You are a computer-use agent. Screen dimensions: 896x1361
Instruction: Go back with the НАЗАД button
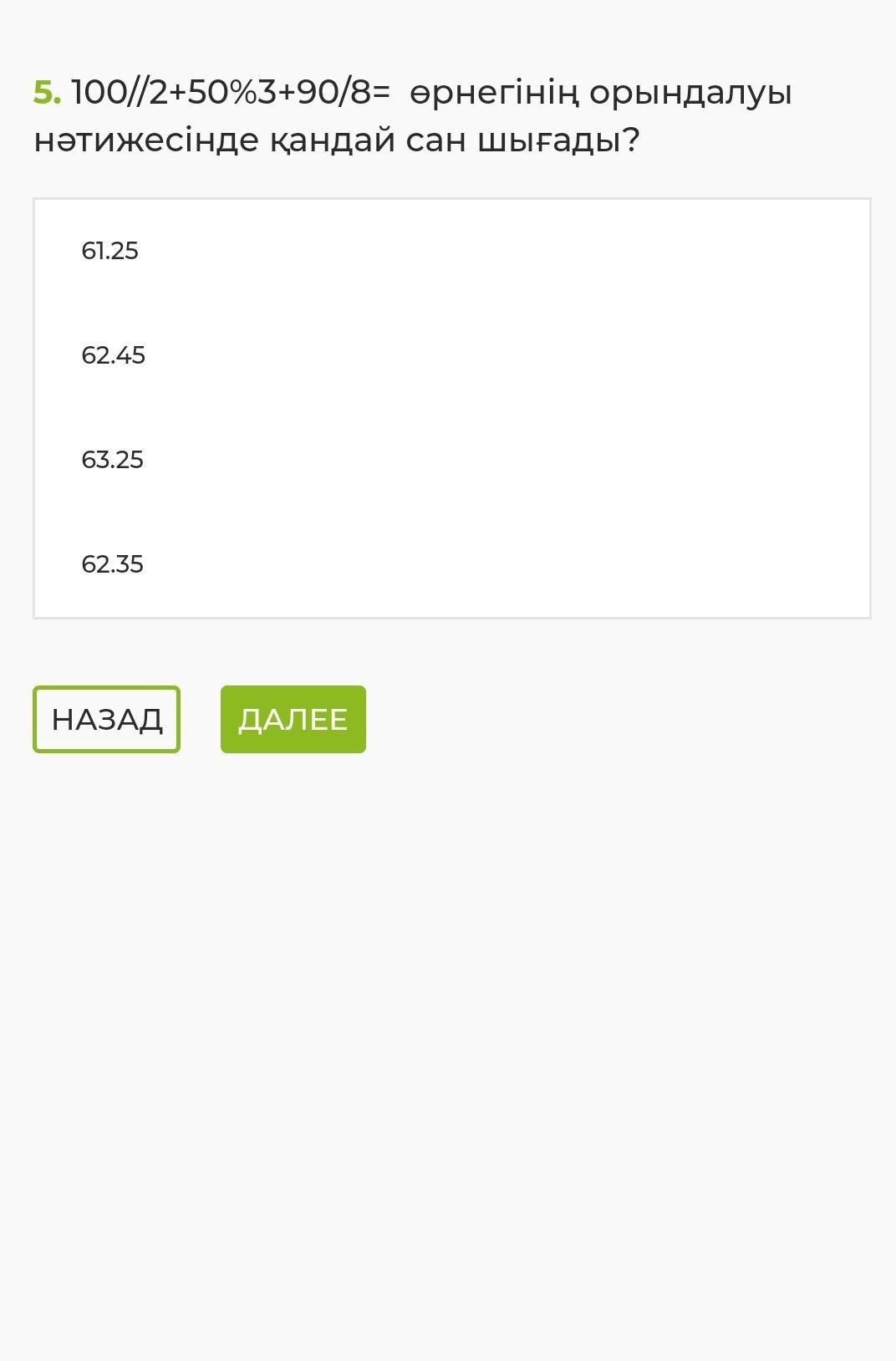pos(107,720)
